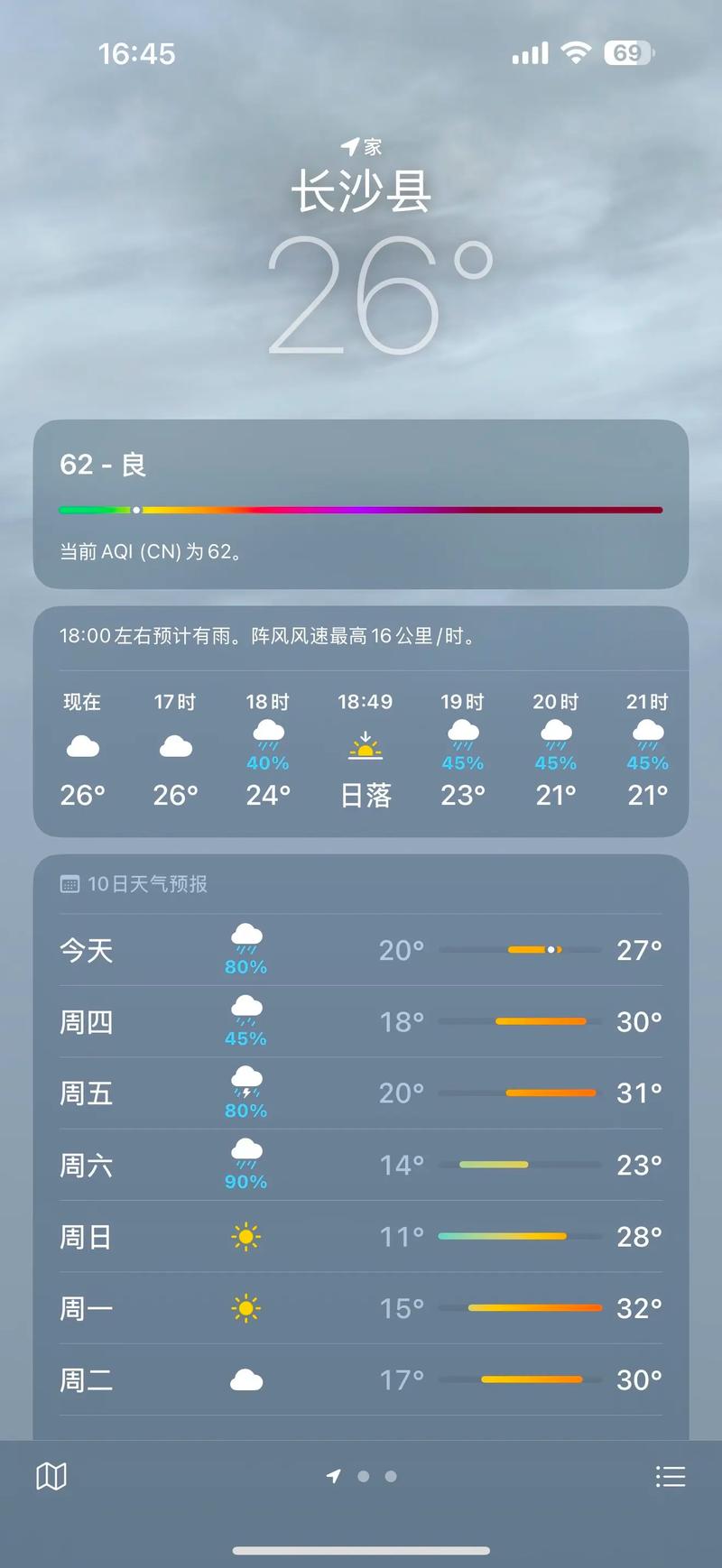Open the city list icon at bottom right
722x1568 pixels.
point(670,1475)
